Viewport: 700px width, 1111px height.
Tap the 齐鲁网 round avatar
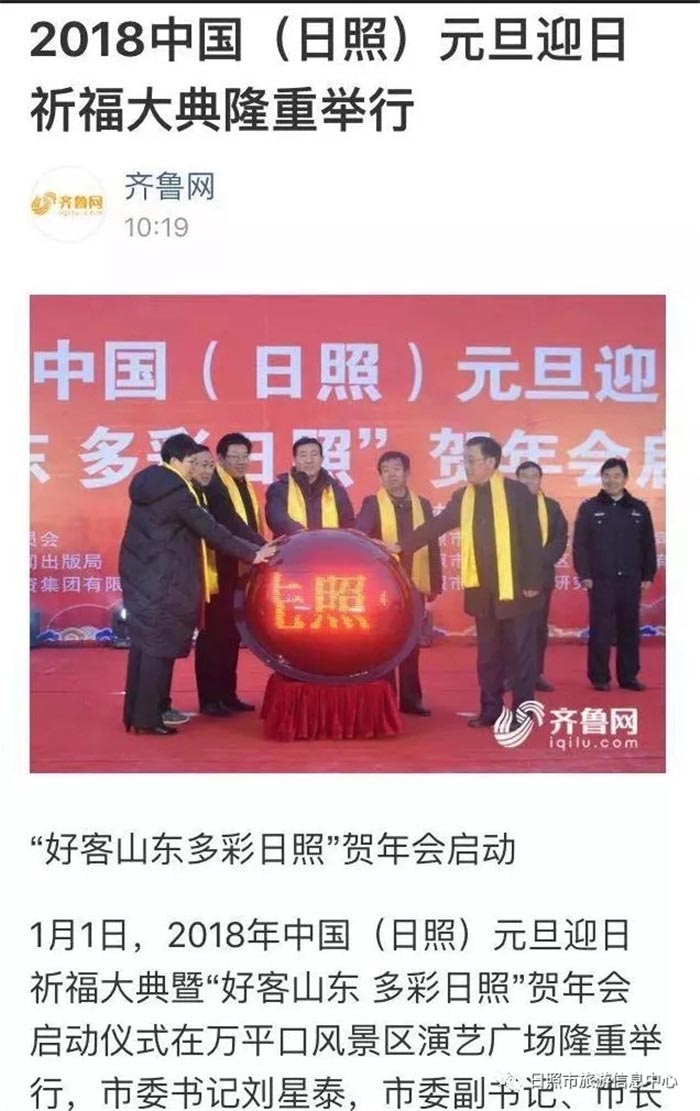click(x=67, y=204)
